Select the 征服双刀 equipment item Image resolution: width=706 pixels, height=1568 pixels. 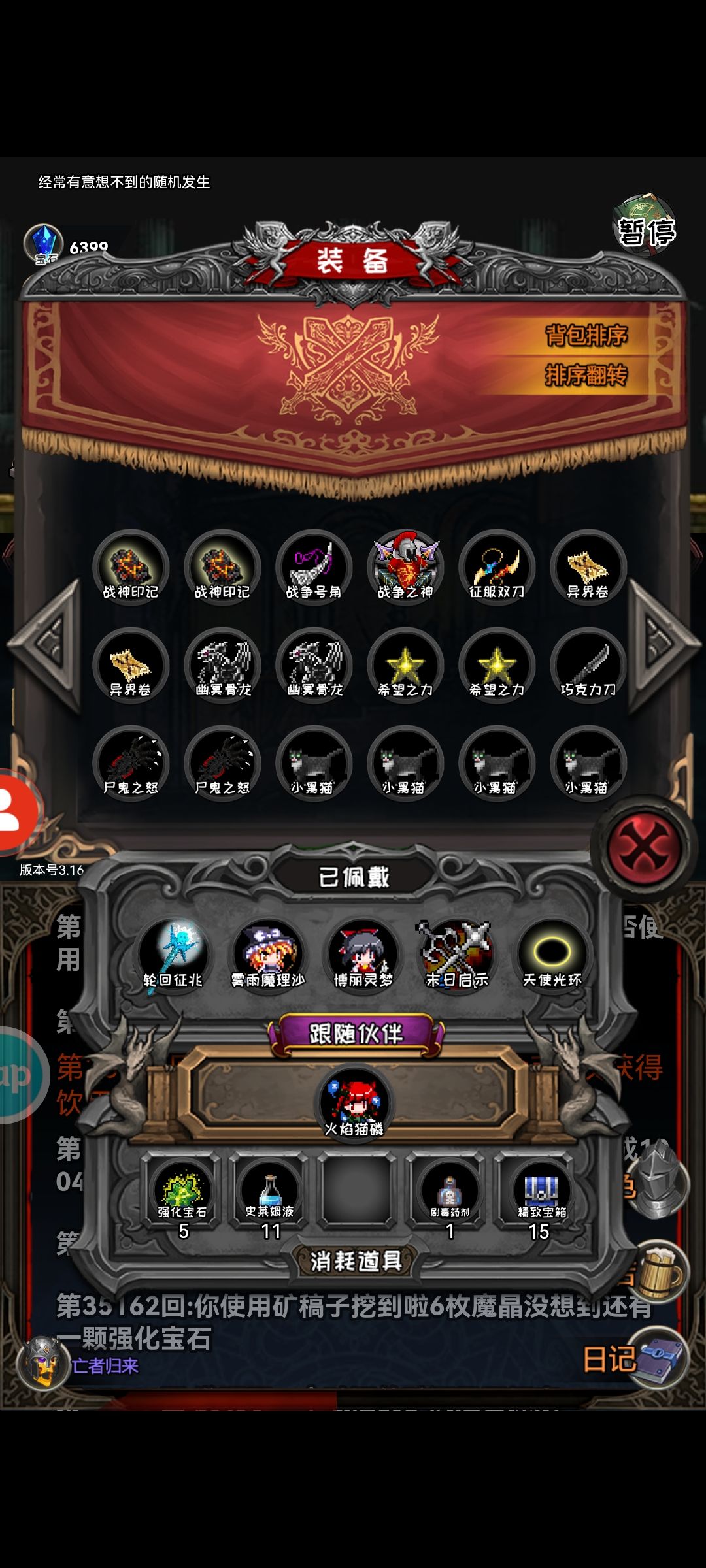coord(497,567)
